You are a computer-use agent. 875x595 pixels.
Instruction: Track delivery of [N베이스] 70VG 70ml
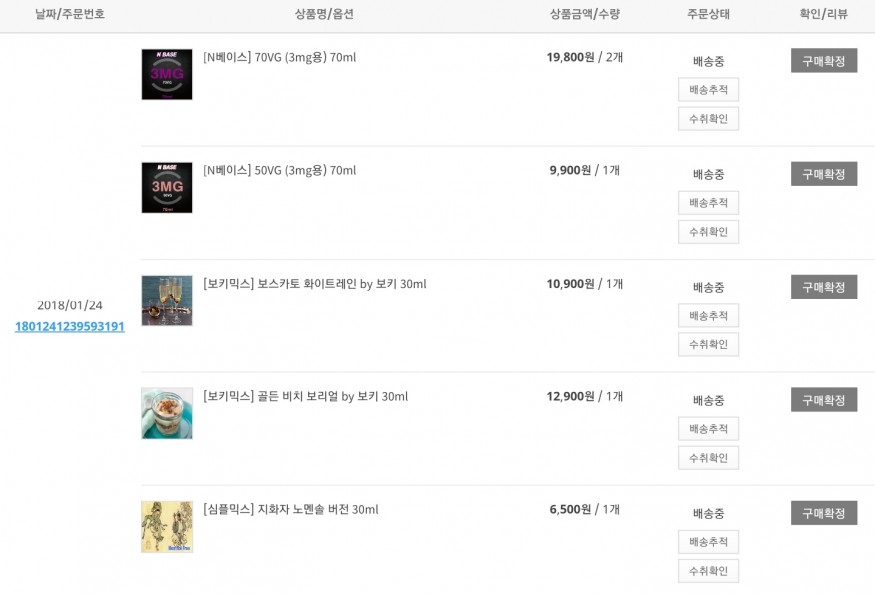[708, 90]
